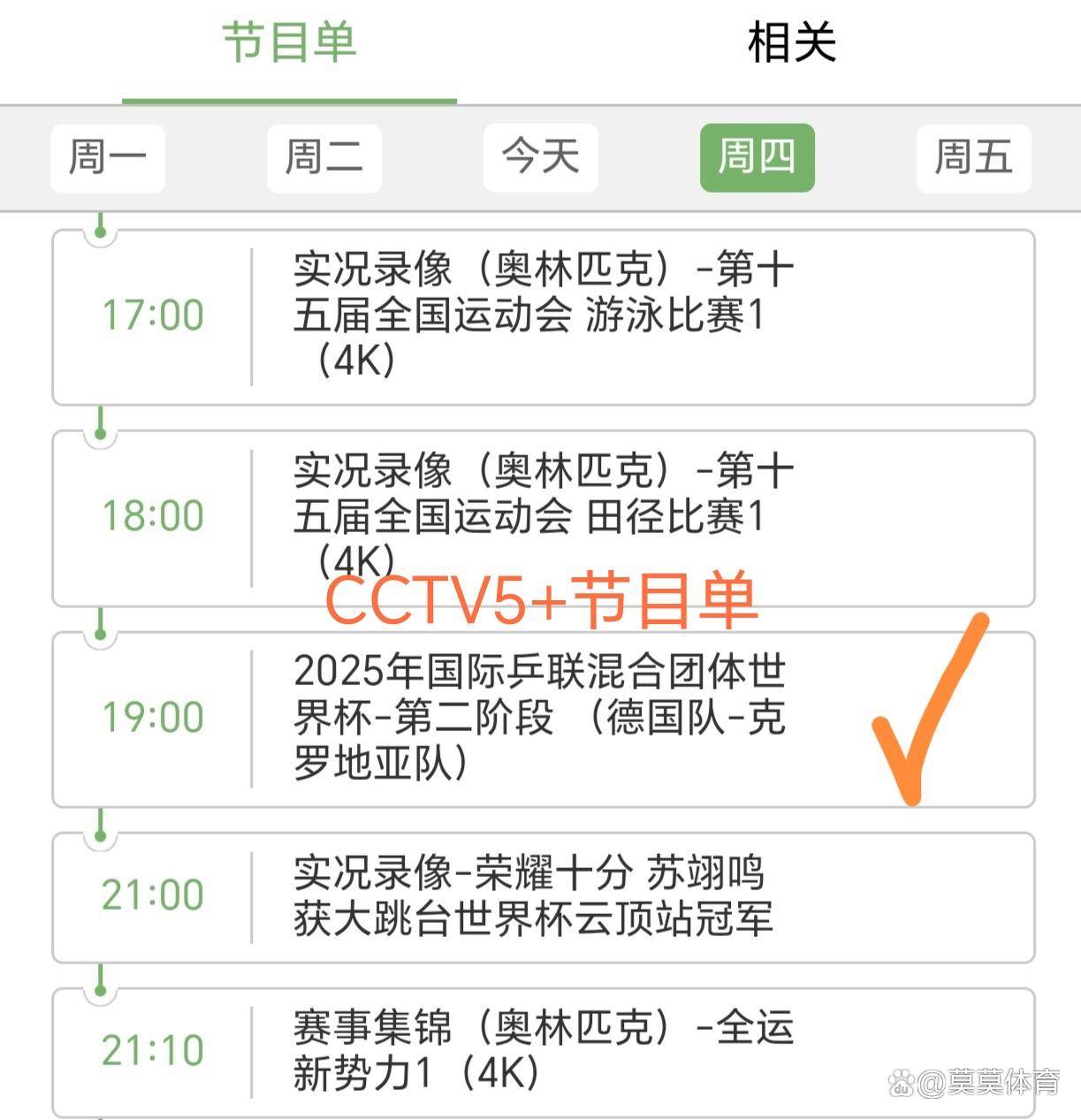
Task: Select the 周五 (Friday) day button
Action: (x=973, y=159)
